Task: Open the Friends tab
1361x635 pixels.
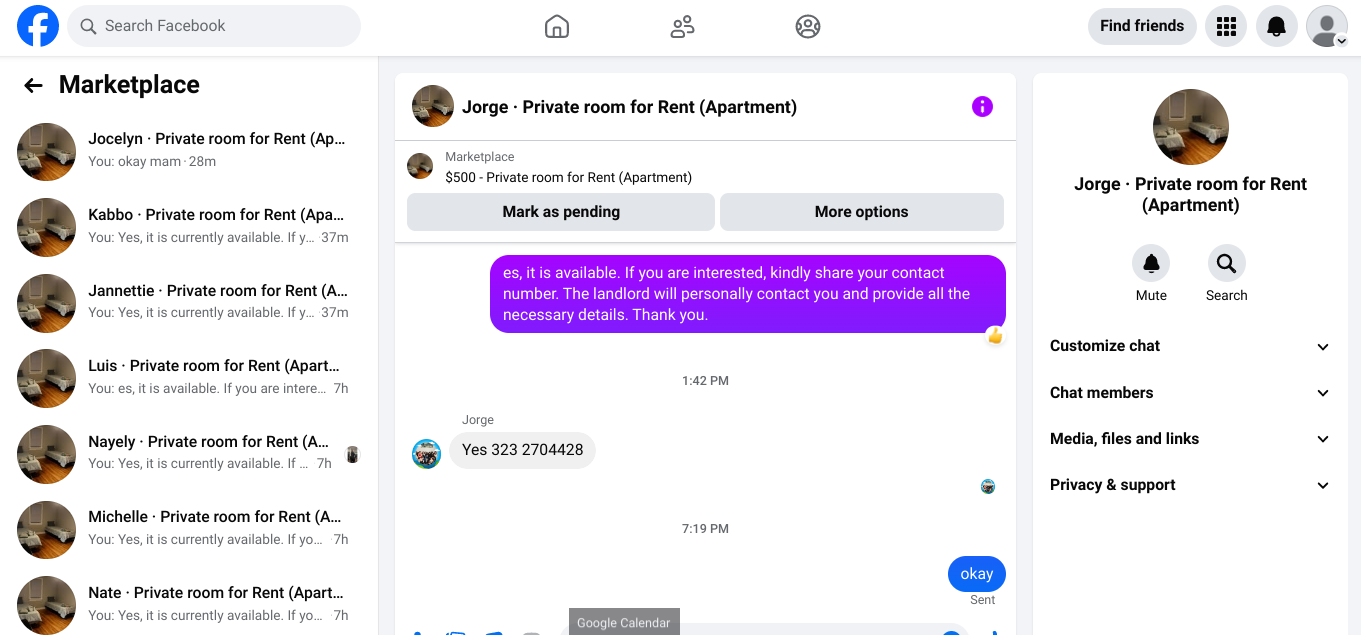Action: coord(682,27)
